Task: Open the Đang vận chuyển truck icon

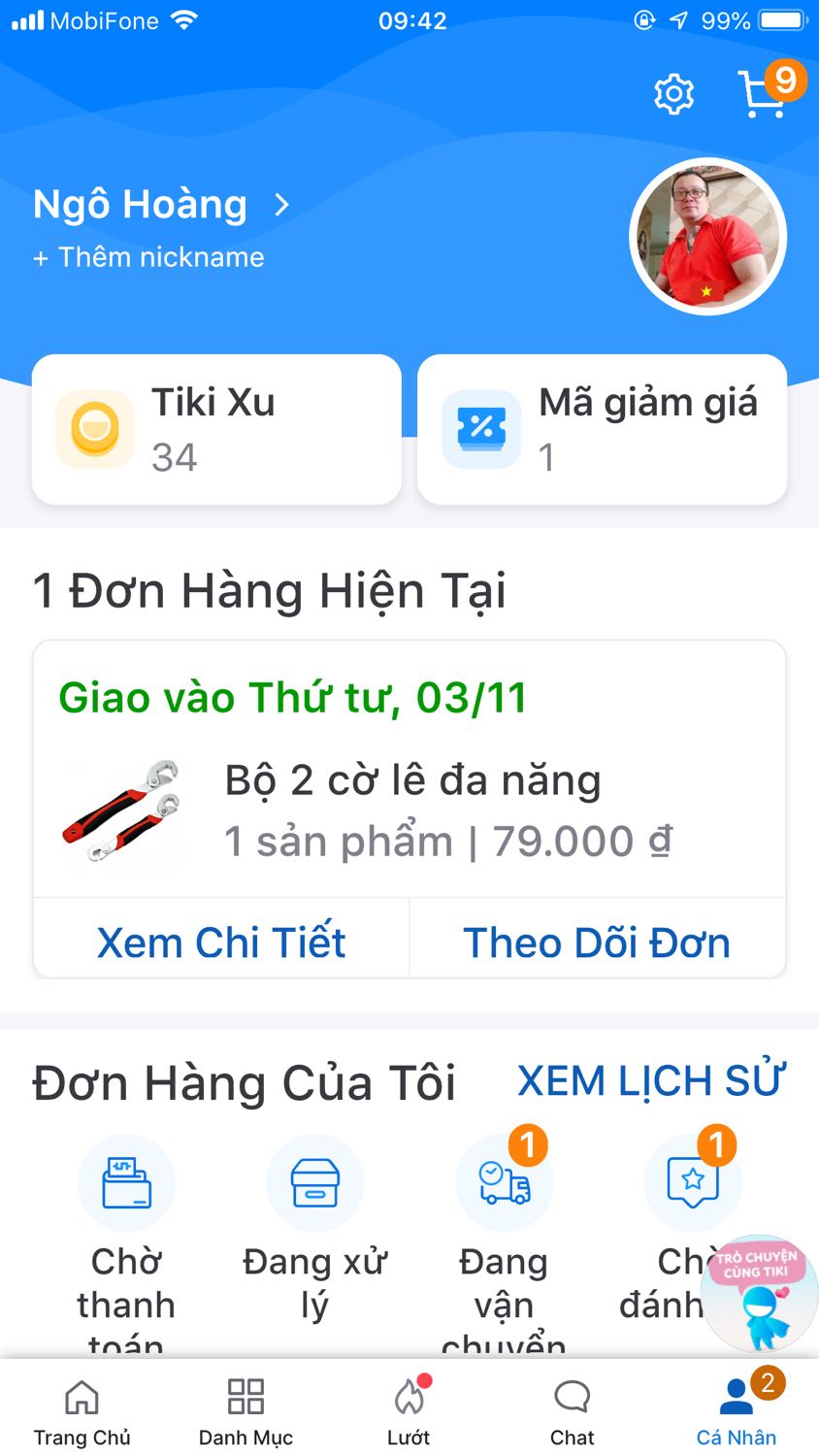Action: click(x=503, y=1182)
